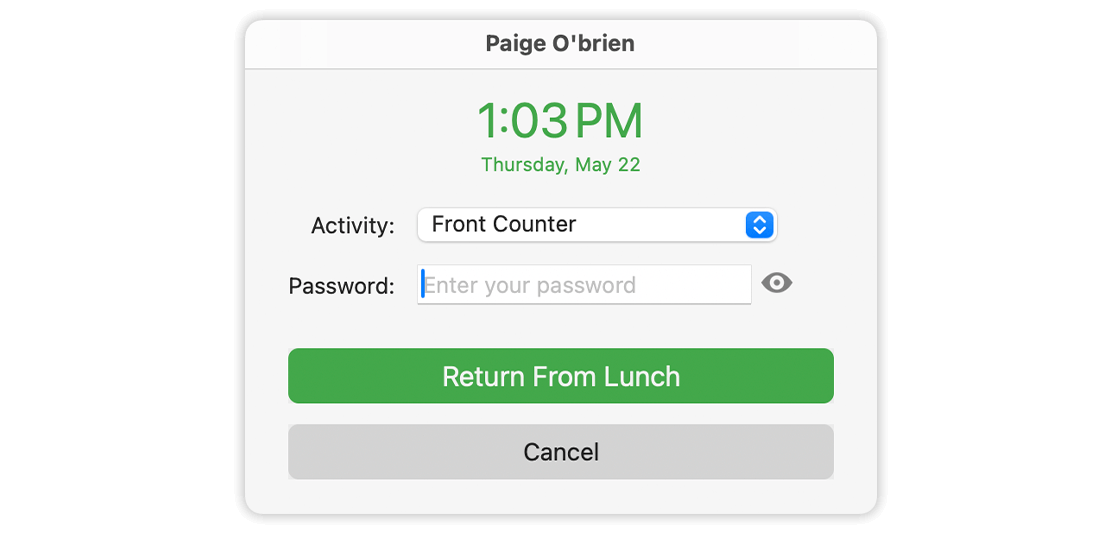1120x534 pixels.
Task: Focus the password entry field
Action: point(584,285)
